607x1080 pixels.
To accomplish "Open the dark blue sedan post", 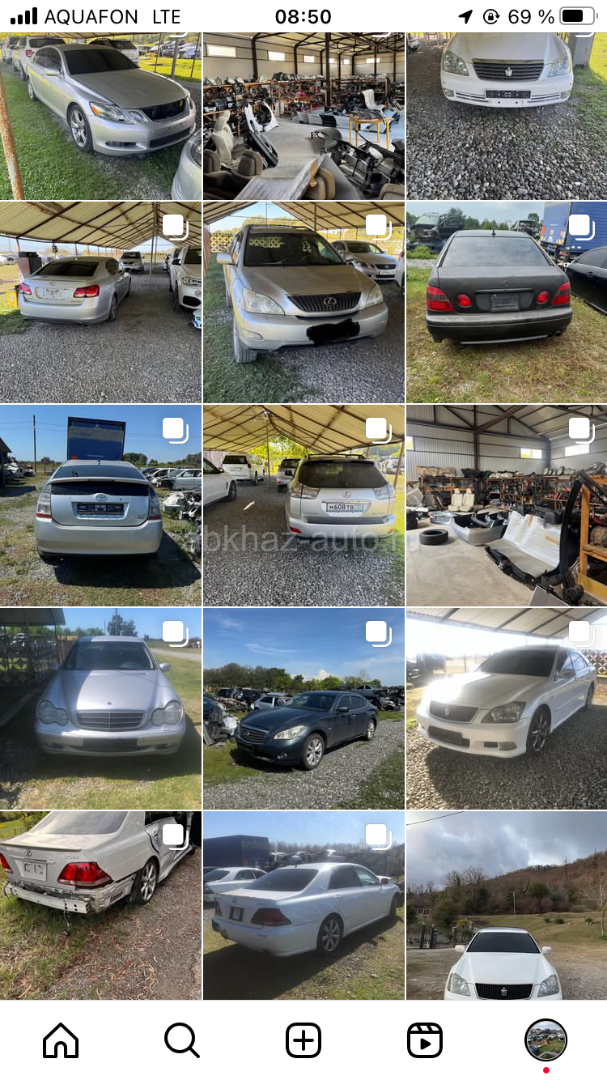I will tap(303, 708).
